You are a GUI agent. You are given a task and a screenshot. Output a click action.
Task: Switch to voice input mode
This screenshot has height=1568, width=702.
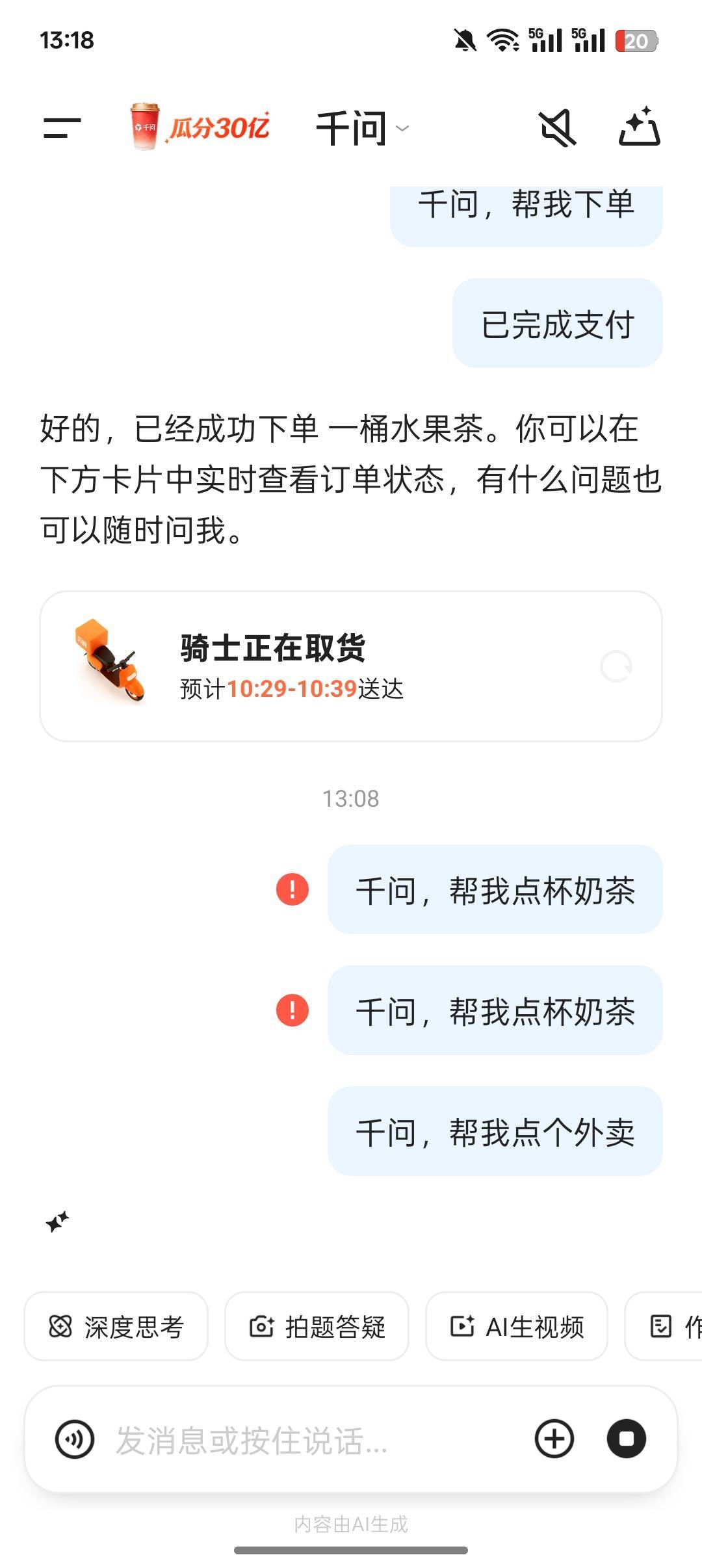(75, 1439)
